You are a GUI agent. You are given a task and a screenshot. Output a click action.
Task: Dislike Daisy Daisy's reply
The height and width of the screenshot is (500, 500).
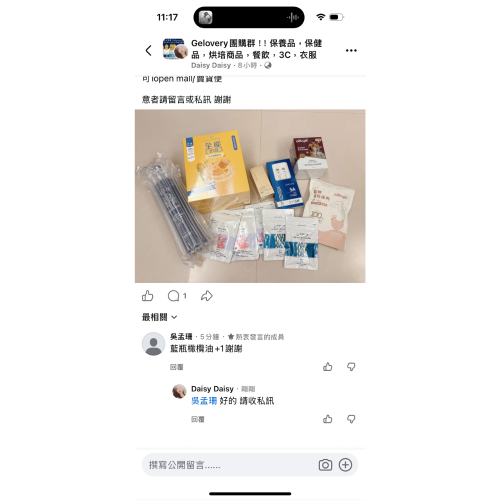click(351, 419)
